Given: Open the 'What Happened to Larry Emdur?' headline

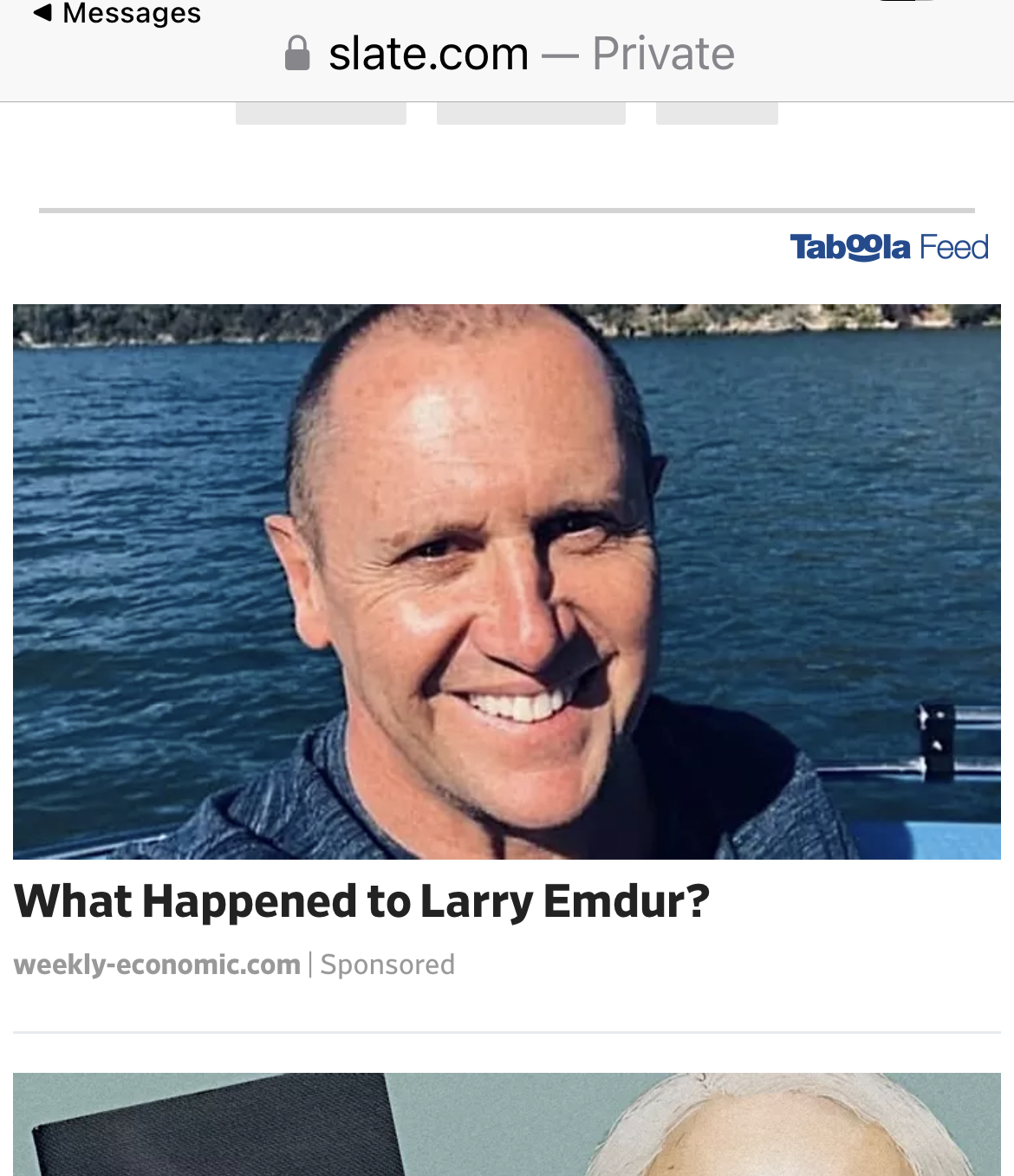Looking at the screenshot, I should 362,901.
